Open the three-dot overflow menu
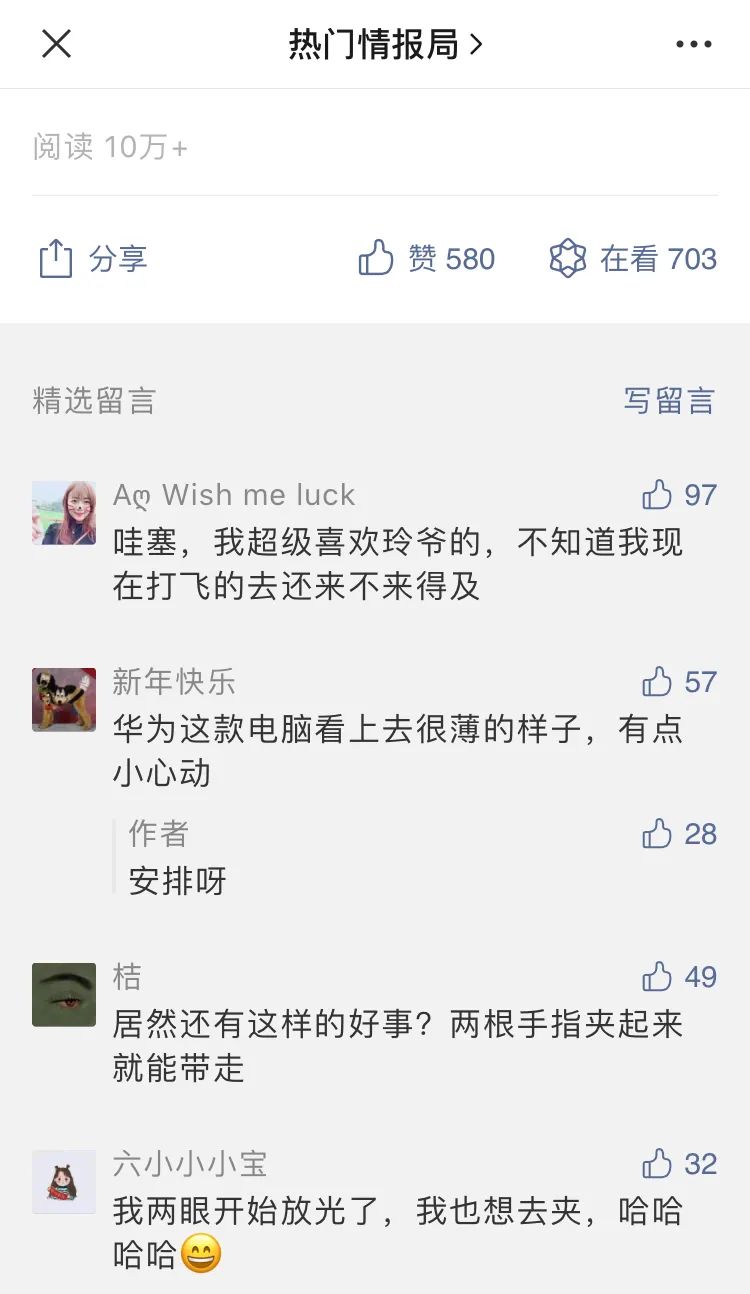 (x=693, y=44)
